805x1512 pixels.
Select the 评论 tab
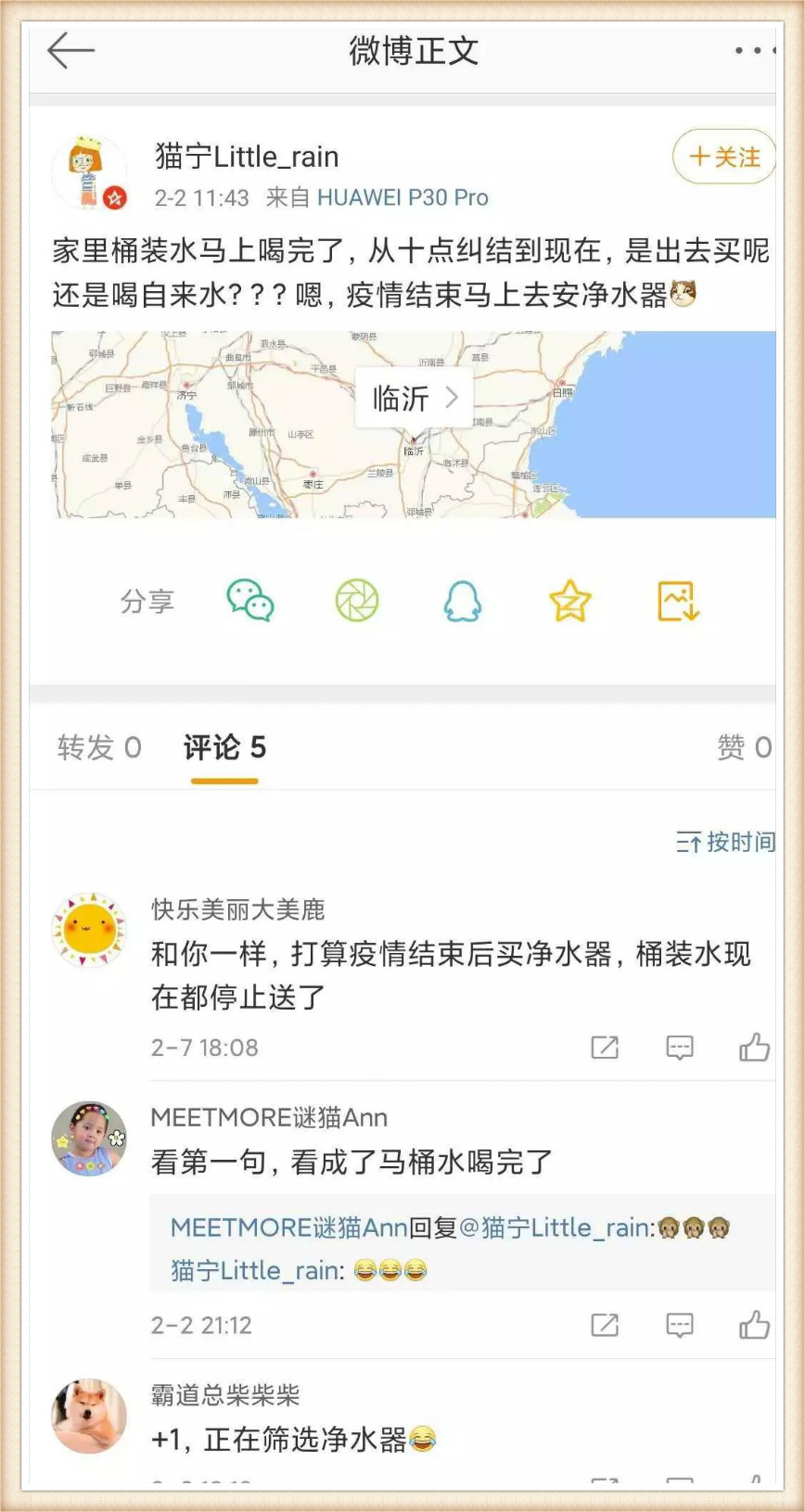pyautogui.click(x=224, y=747)
